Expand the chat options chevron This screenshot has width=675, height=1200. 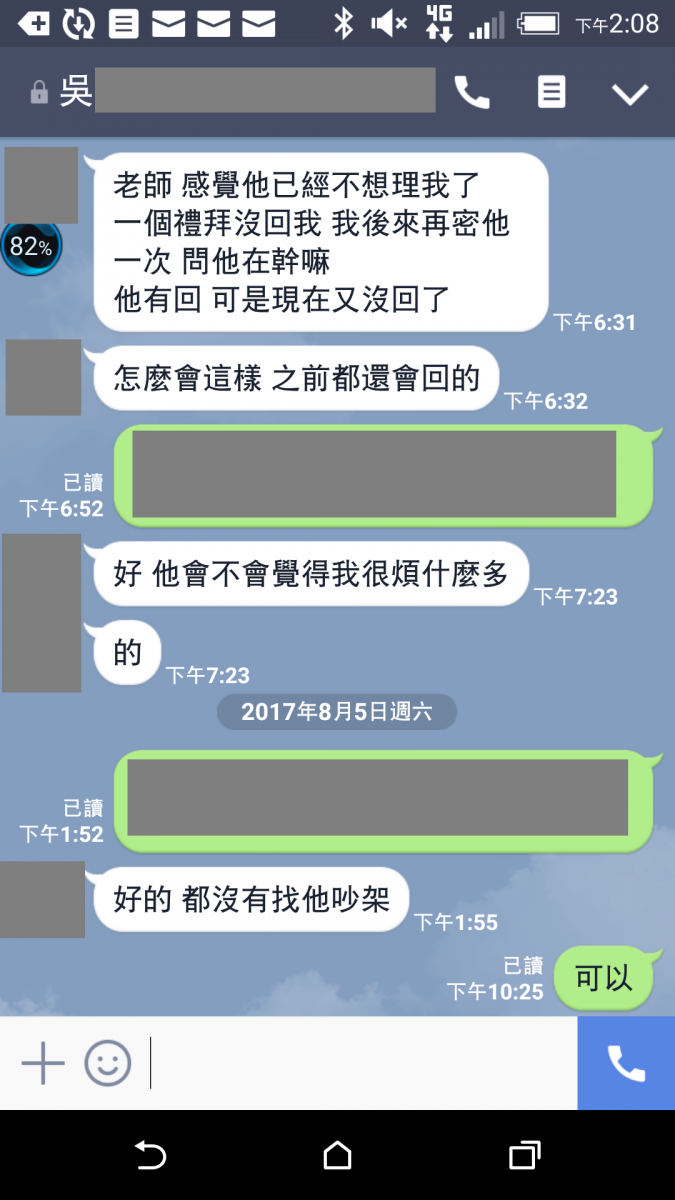tap(630, 94)
